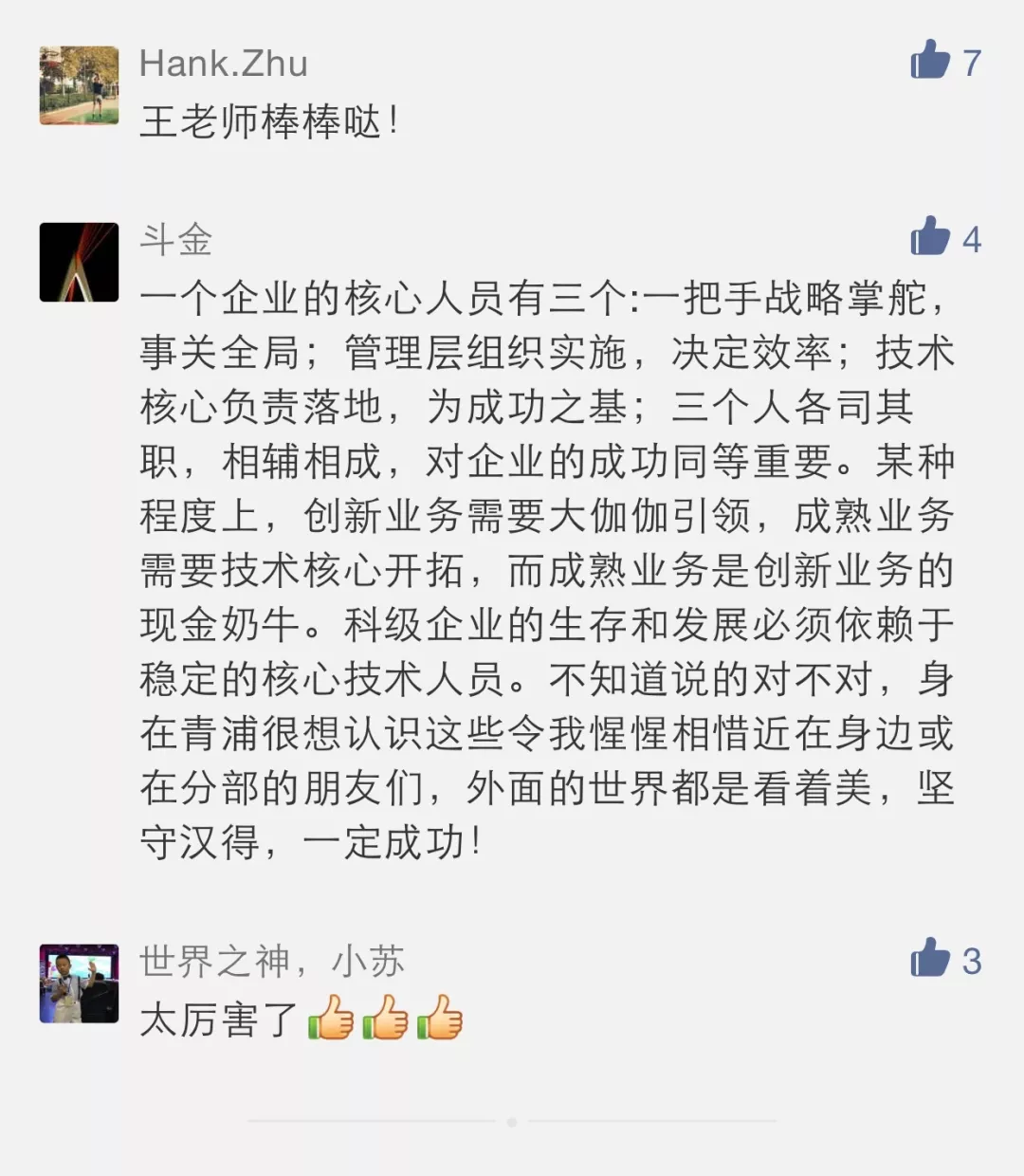The height and width of the screenshot is (1176, 1024).
Task: Like 斗金's long comment
Action: tap(930, 238)
